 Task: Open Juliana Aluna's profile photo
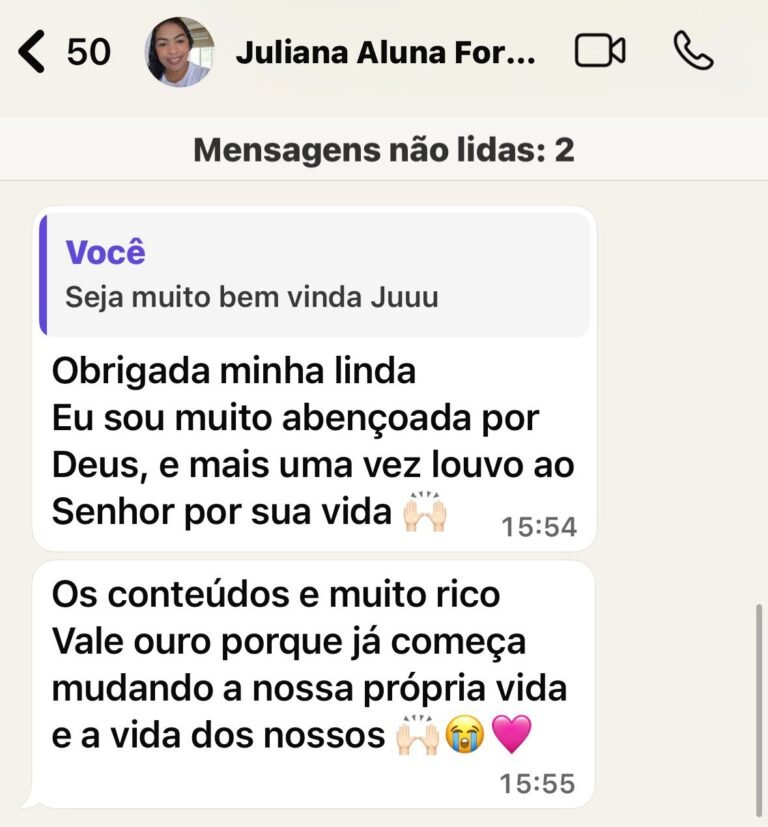[x=180, y=52]
